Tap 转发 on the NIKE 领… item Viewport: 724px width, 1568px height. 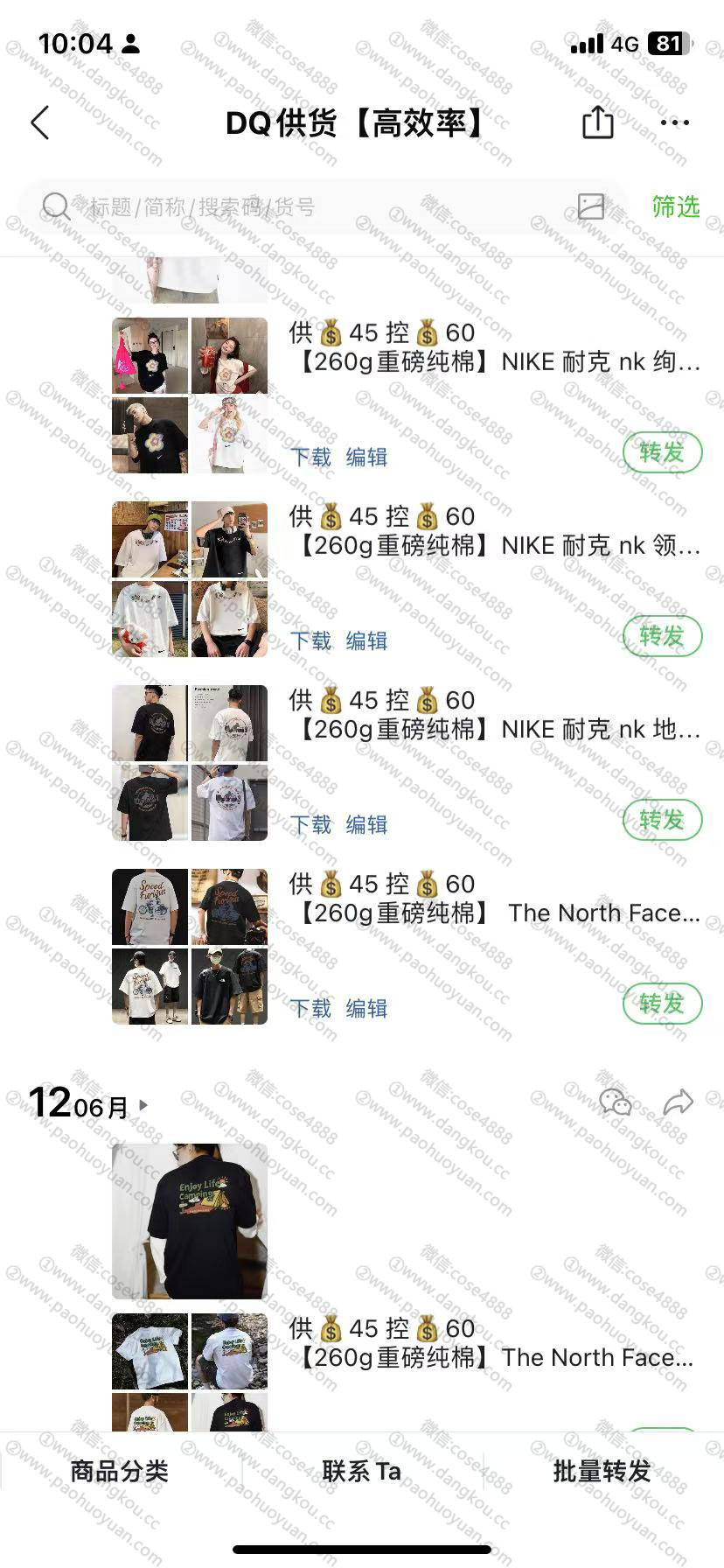coord(662,636)
